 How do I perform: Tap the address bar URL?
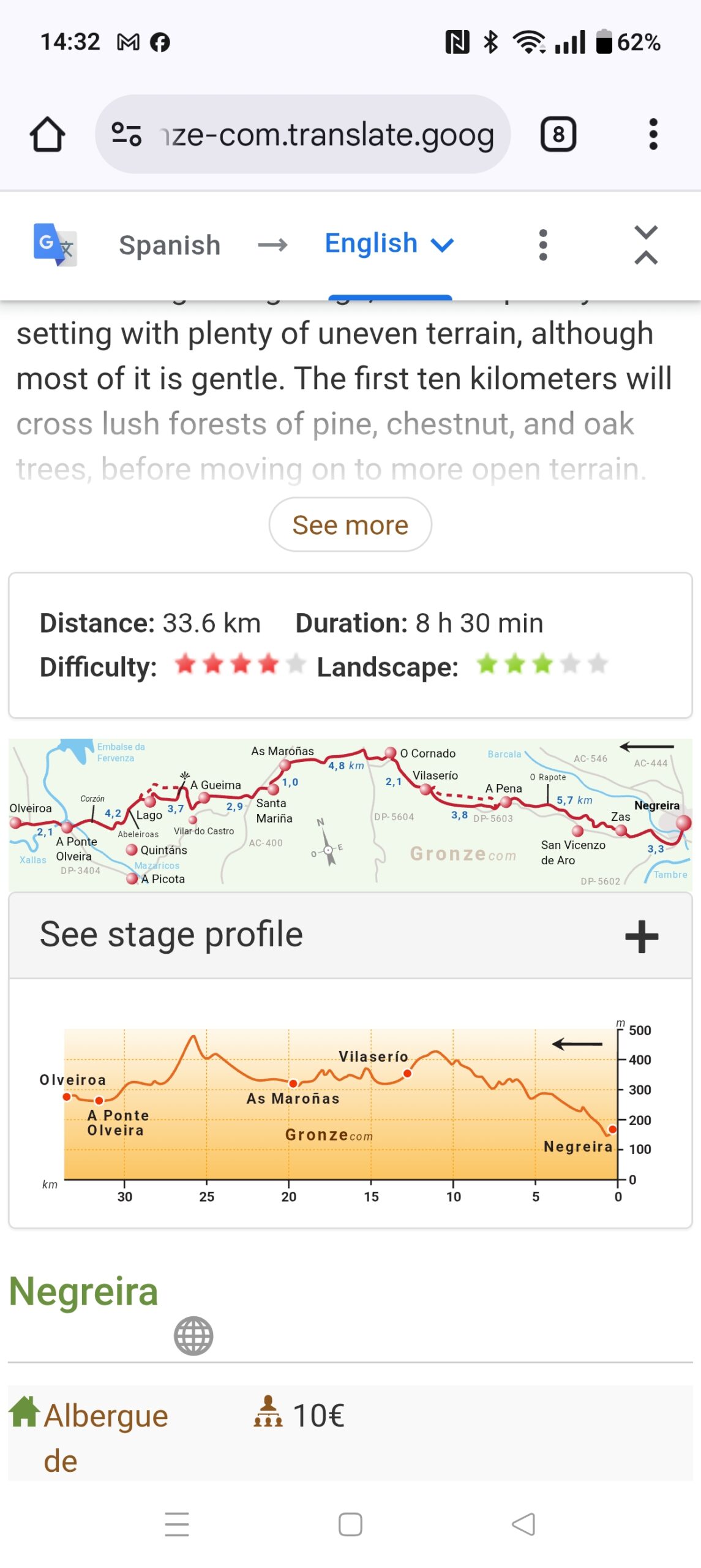point(328,135)
